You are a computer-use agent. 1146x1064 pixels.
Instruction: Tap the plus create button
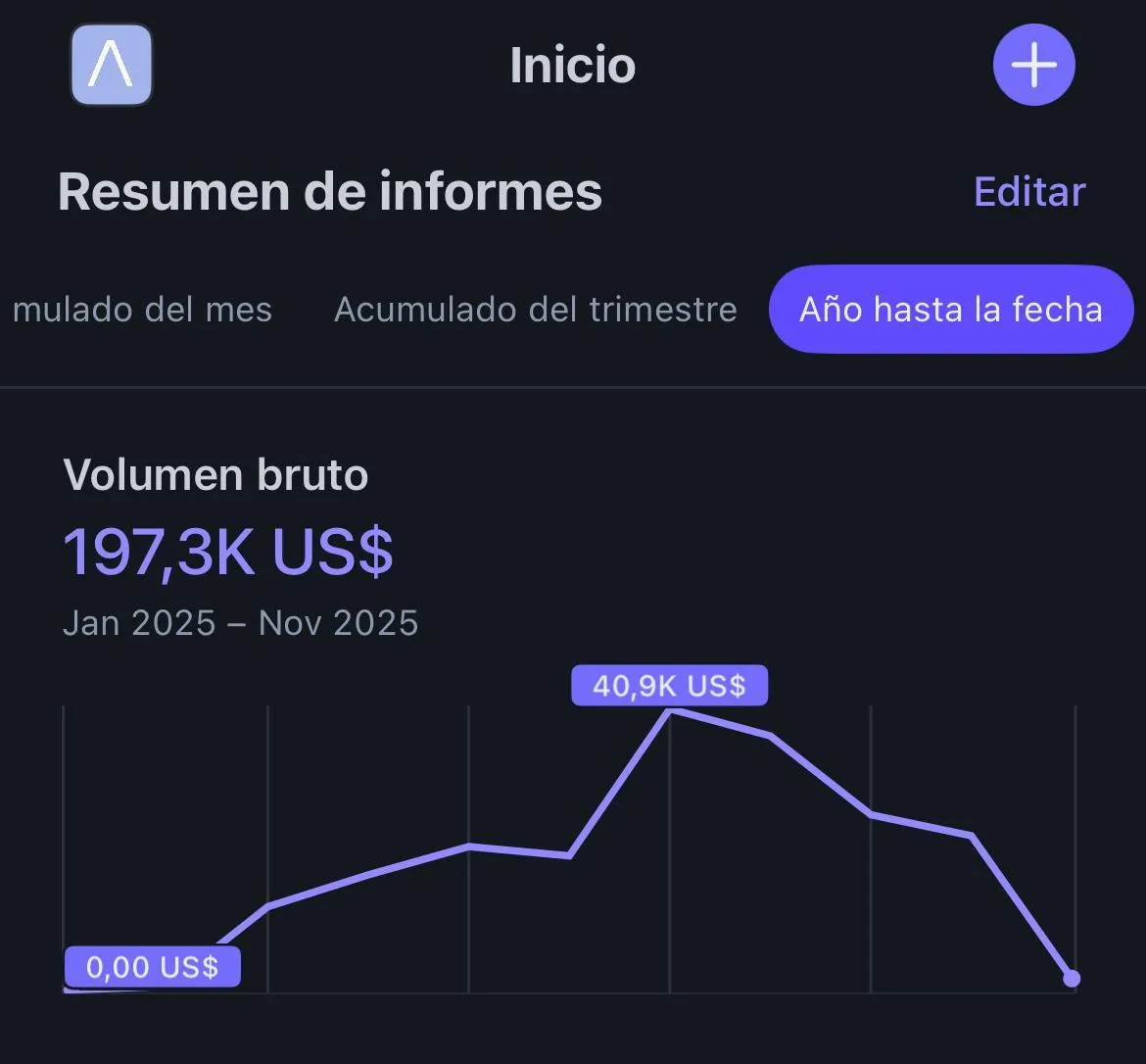(1033, 65)
